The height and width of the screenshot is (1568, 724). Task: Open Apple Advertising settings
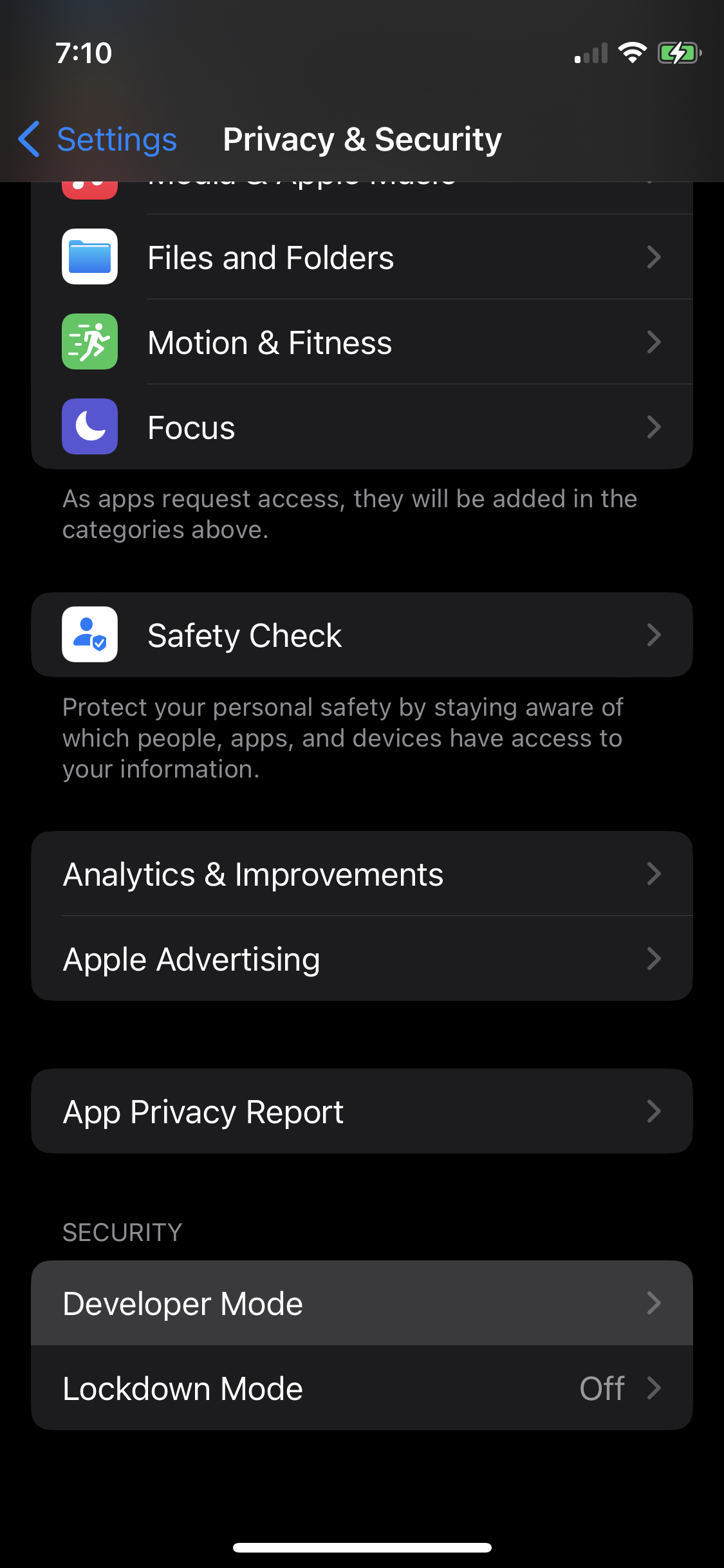362,959
